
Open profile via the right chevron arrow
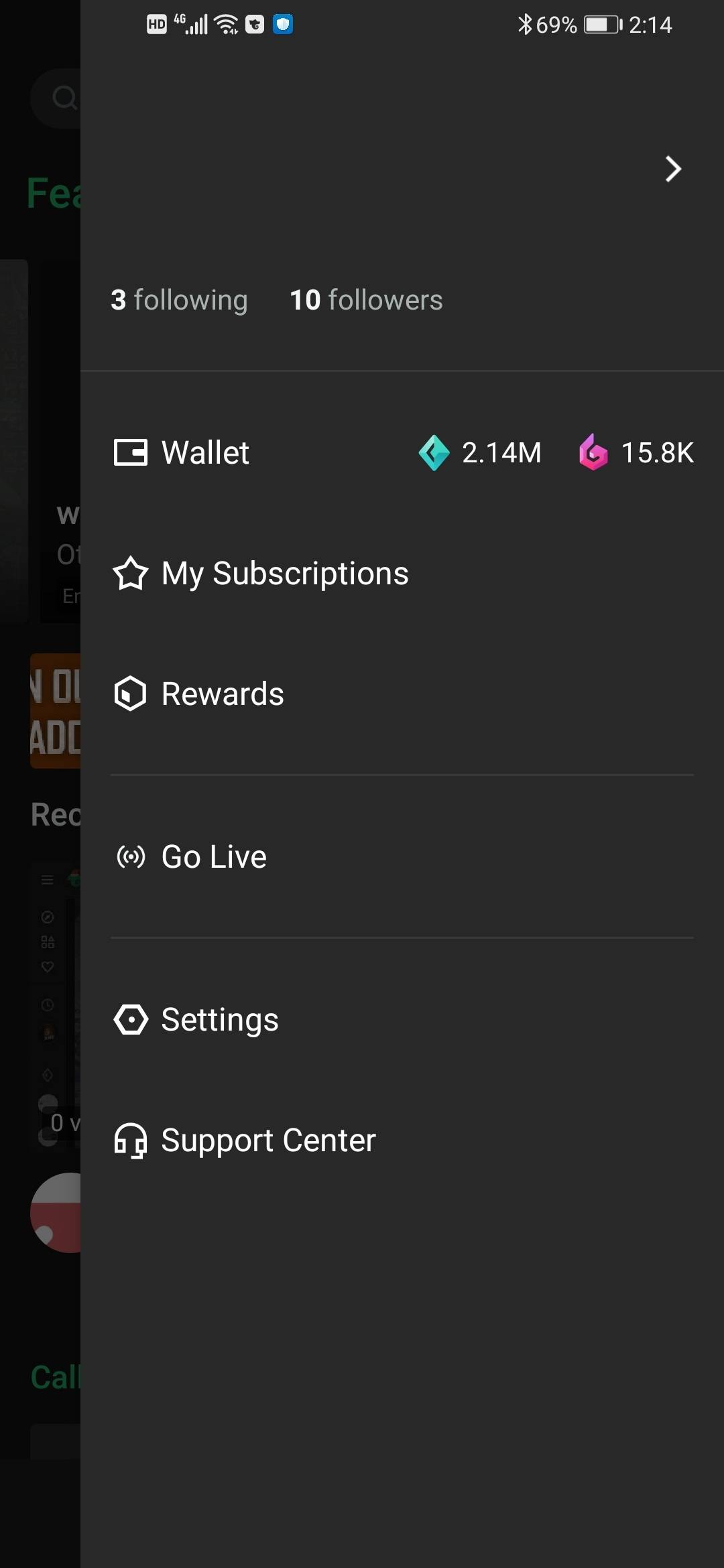click(x=673, y=169)
